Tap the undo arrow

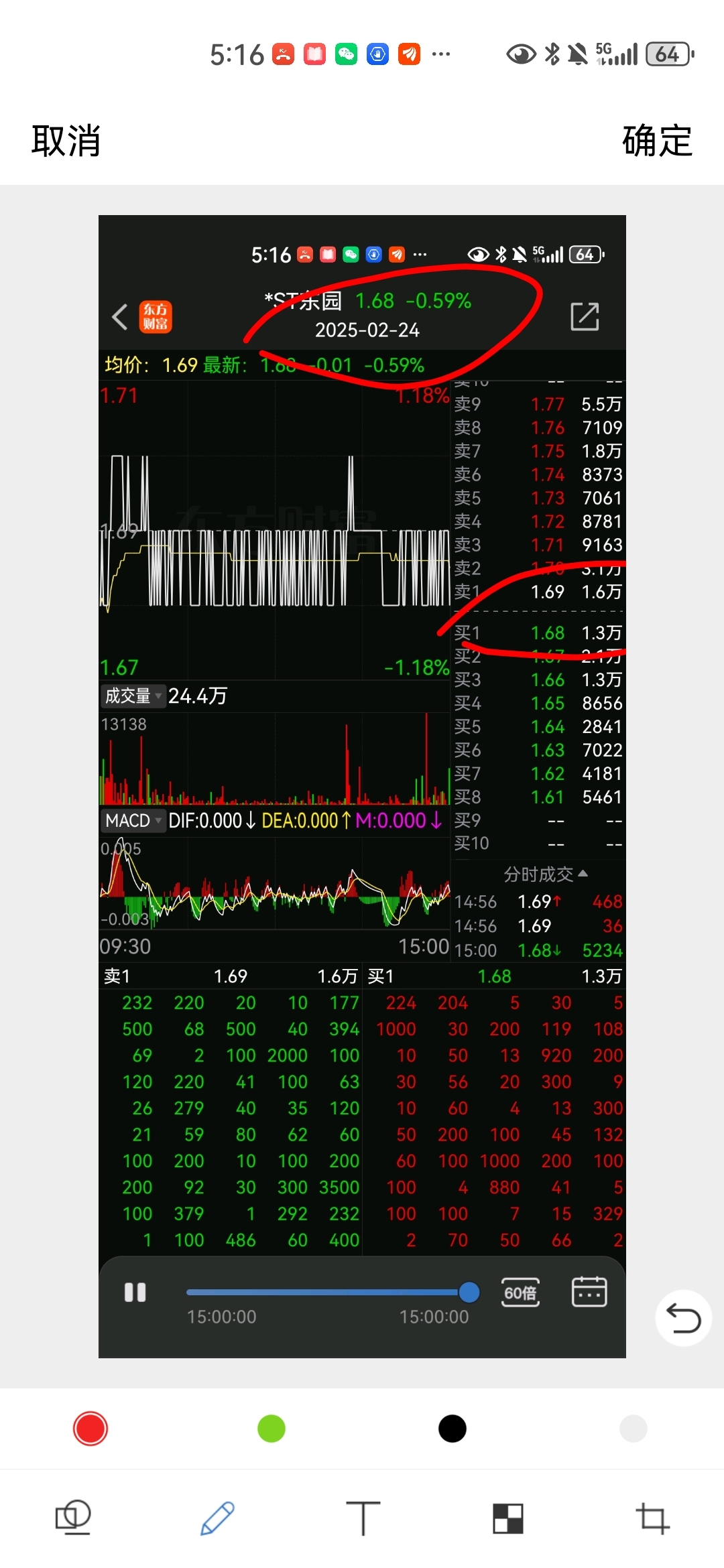pos(682,1319)
